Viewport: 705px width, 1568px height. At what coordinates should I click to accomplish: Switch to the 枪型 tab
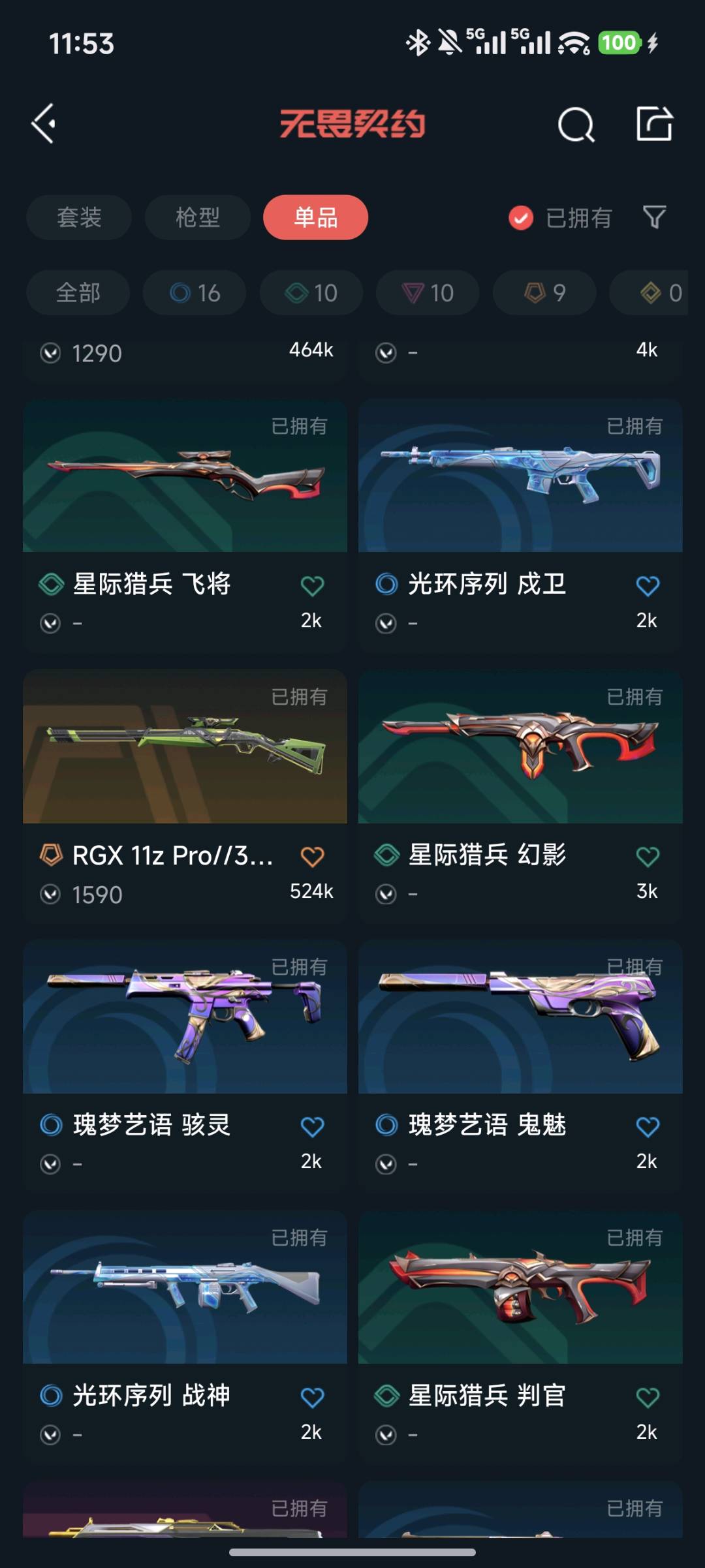click(x=197, y=217)
